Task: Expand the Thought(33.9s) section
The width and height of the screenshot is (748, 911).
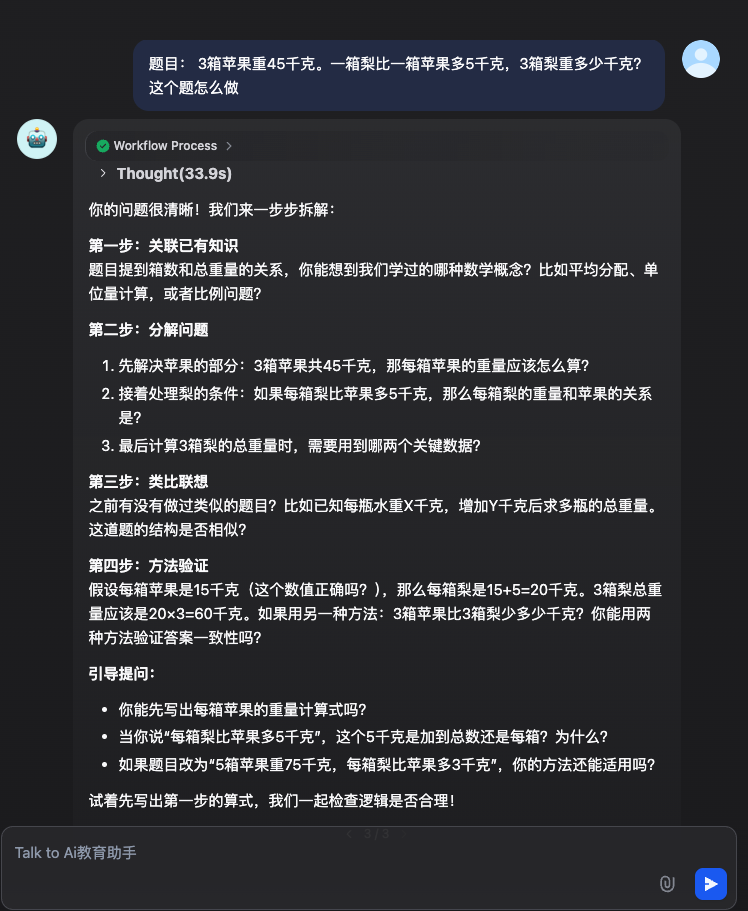Action: click(166, 174)
